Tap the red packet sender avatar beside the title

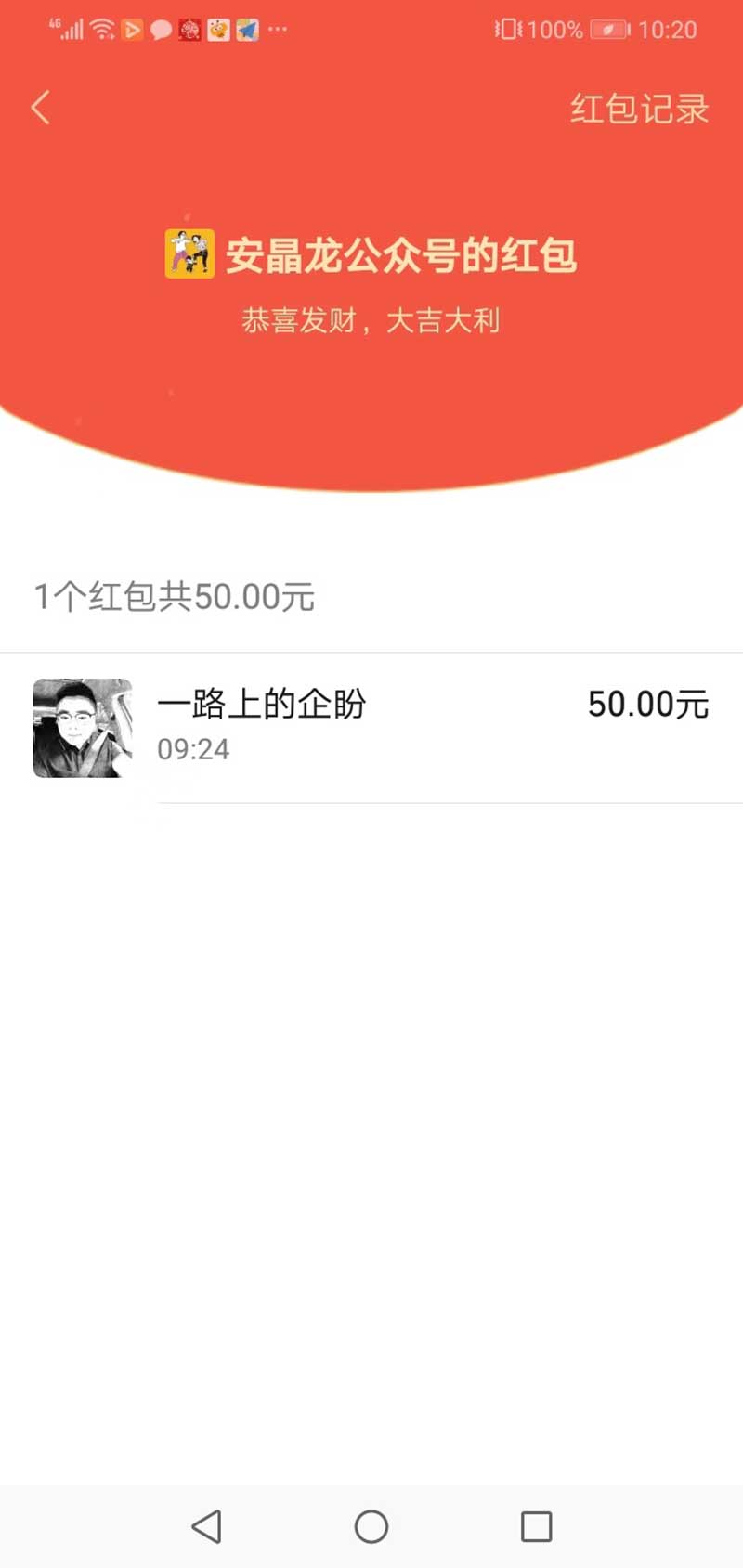click(x=190, y=253)
